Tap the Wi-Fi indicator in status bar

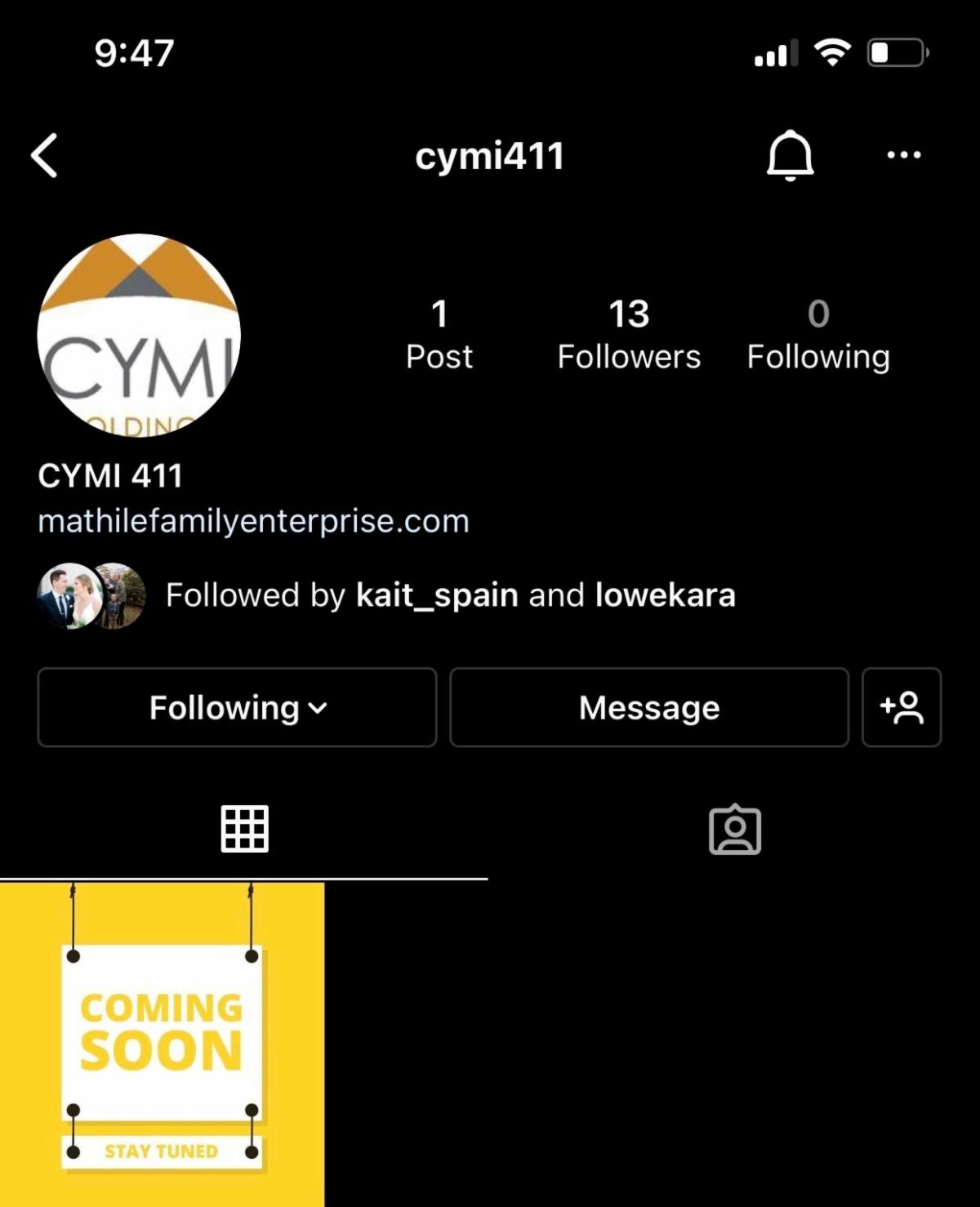[x=831, y=52]
